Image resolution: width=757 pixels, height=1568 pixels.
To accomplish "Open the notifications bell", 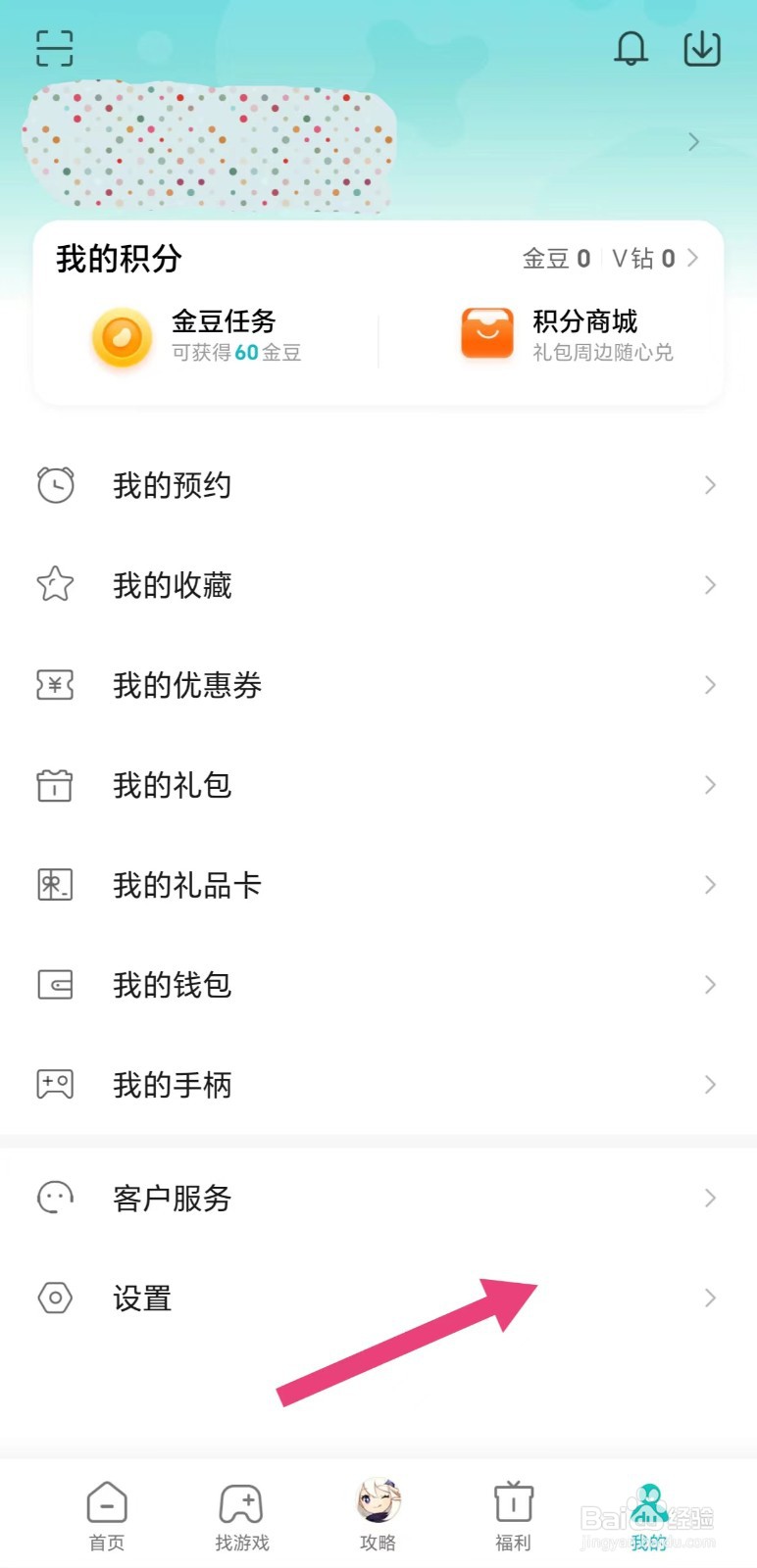I will pyautogui.click(x=631, y=48).
